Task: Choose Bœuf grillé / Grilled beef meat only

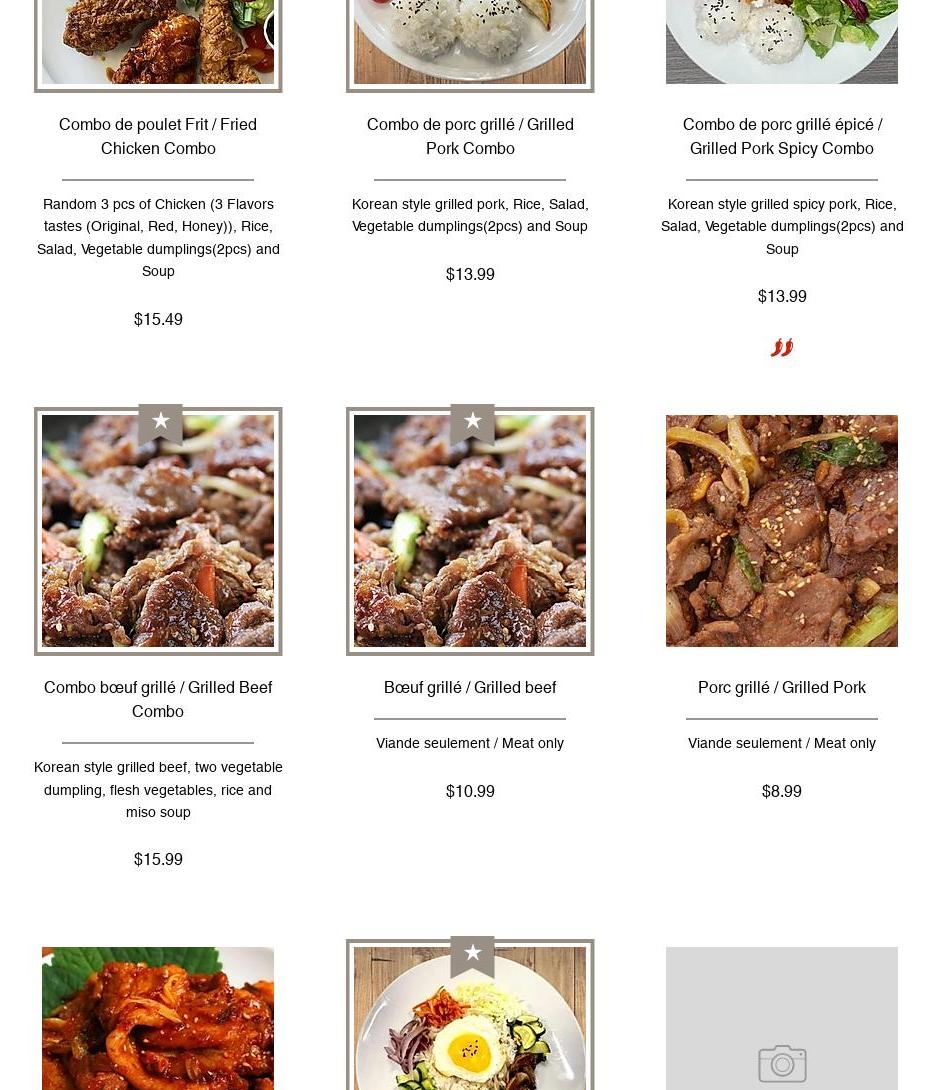Action: 470,687
